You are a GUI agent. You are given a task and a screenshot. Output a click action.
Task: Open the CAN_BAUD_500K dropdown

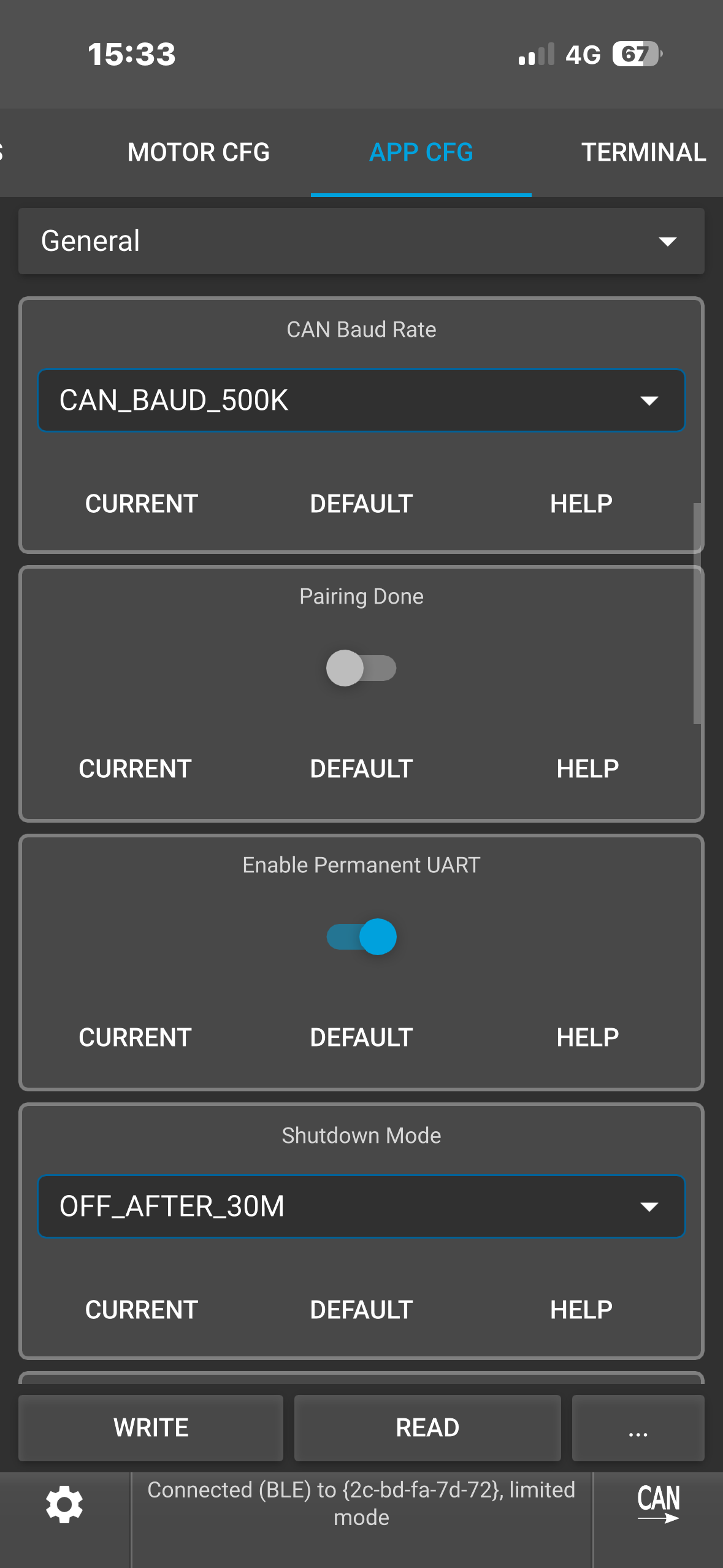pyautogui.click(x=361, y=401)
